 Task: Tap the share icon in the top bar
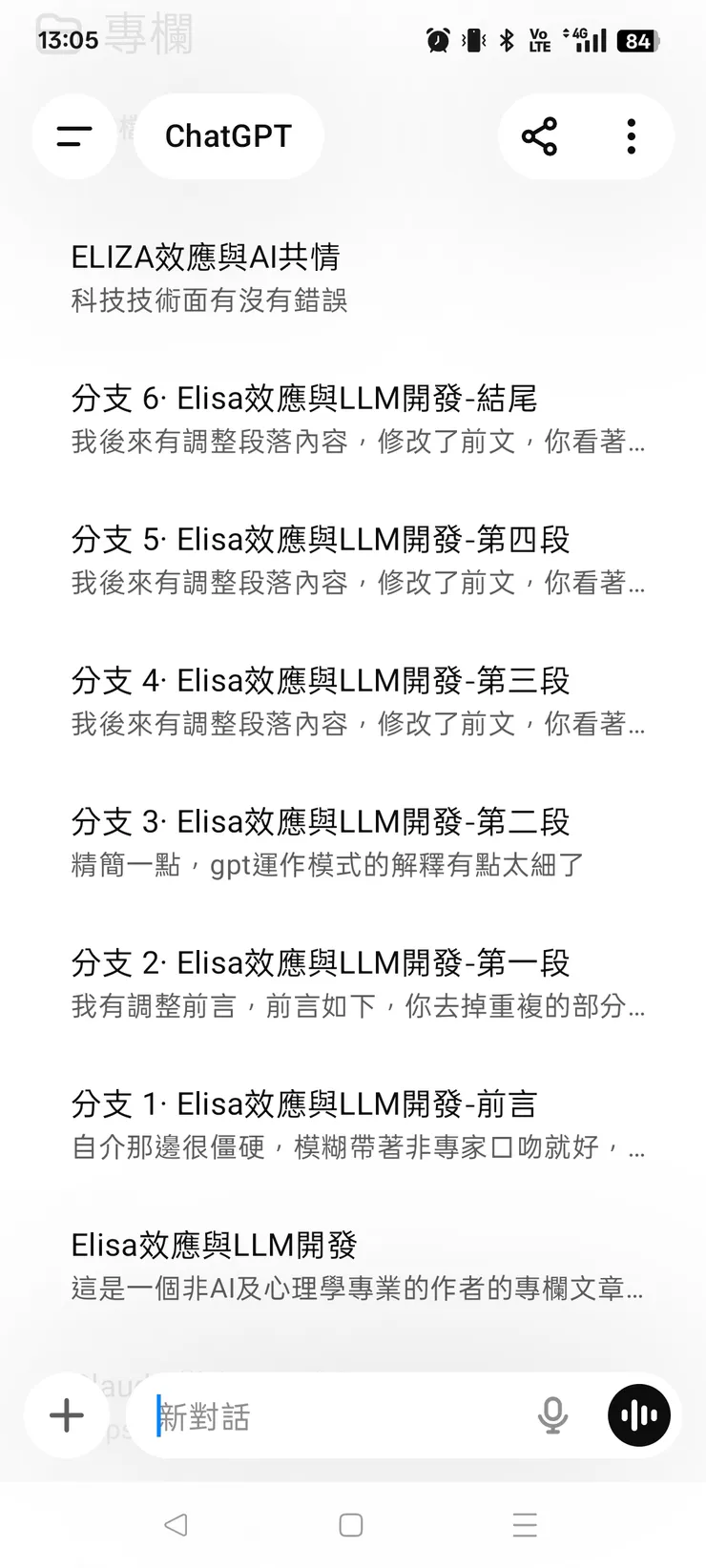(541, 136)
